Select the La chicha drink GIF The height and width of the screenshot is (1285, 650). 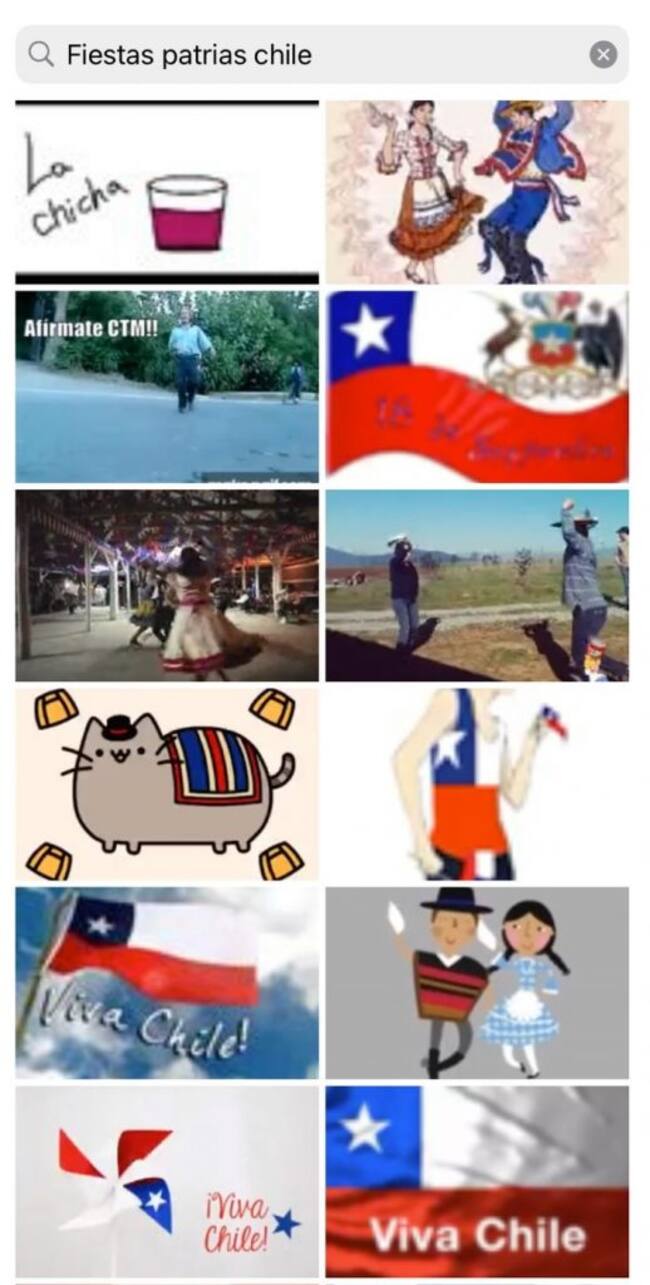167,192
